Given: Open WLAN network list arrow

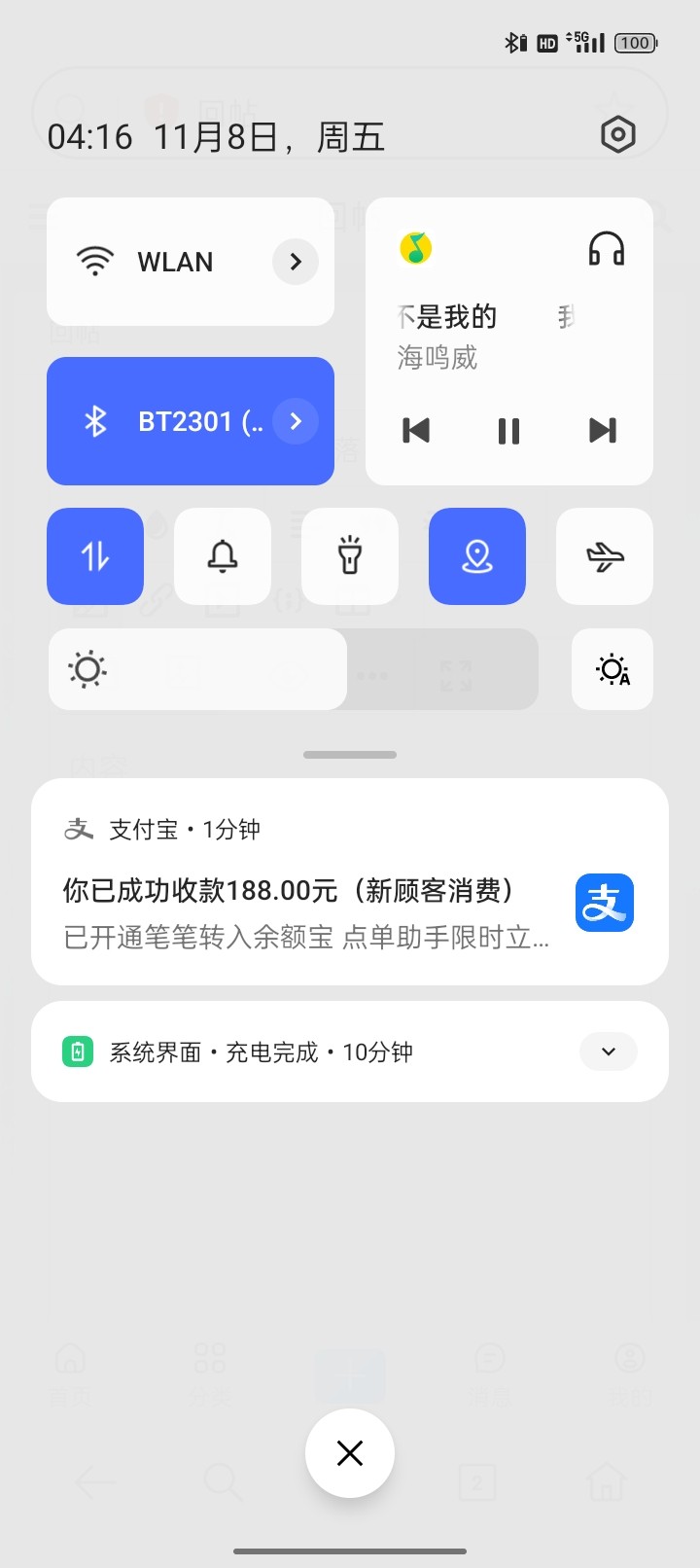Looking at the screenshot, I should tap(296, 262).
